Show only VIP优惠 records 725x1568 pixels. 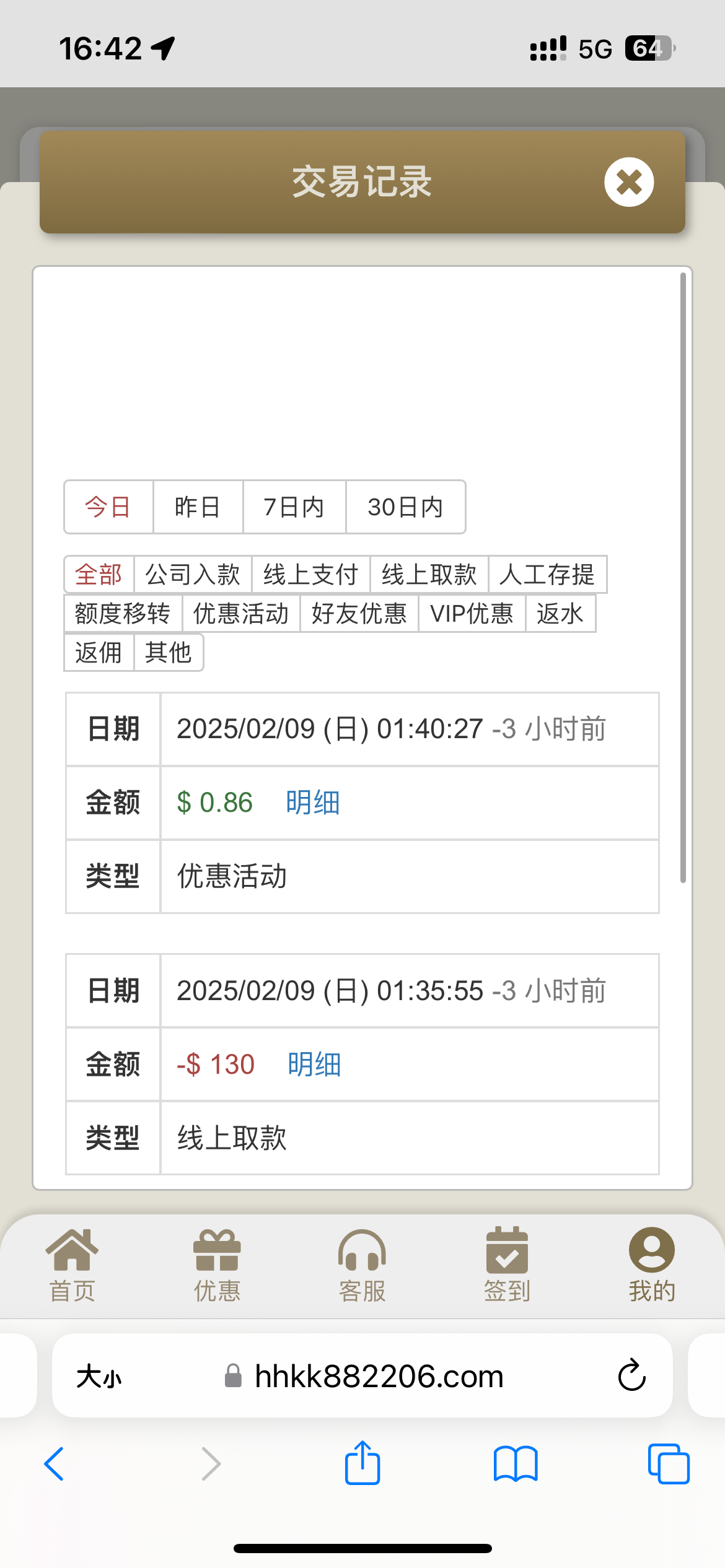(472, 614)
